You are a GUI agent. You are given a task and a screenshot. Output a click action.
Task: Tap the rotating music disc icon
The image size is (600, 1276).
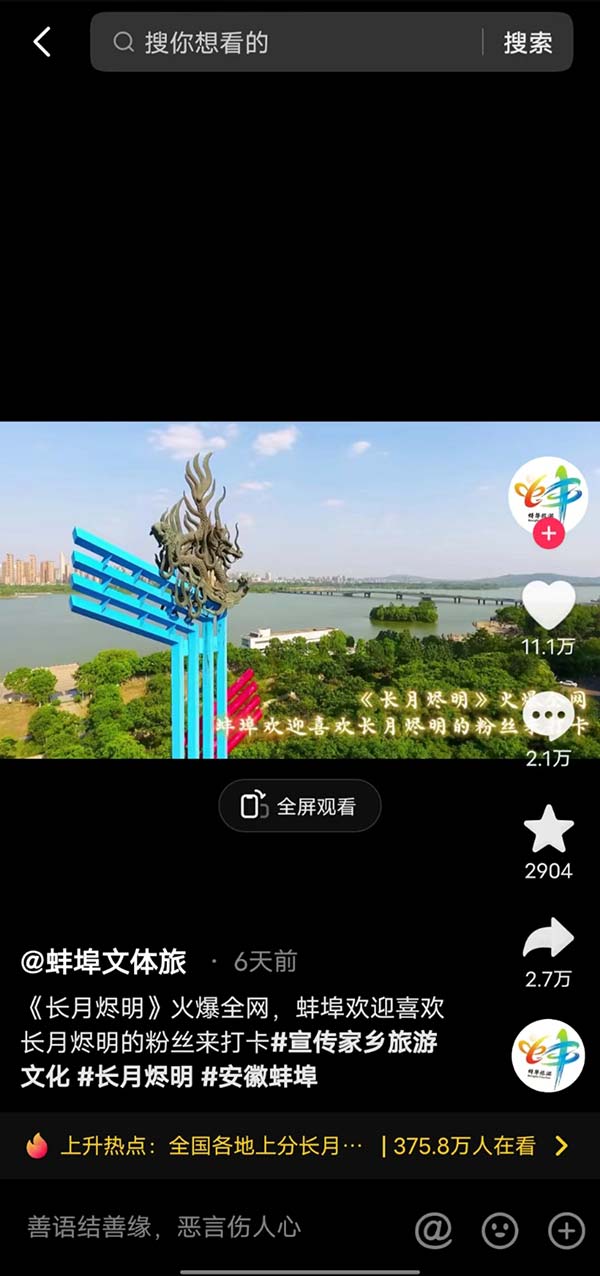pyautogui.click(x=548, y=1055)
